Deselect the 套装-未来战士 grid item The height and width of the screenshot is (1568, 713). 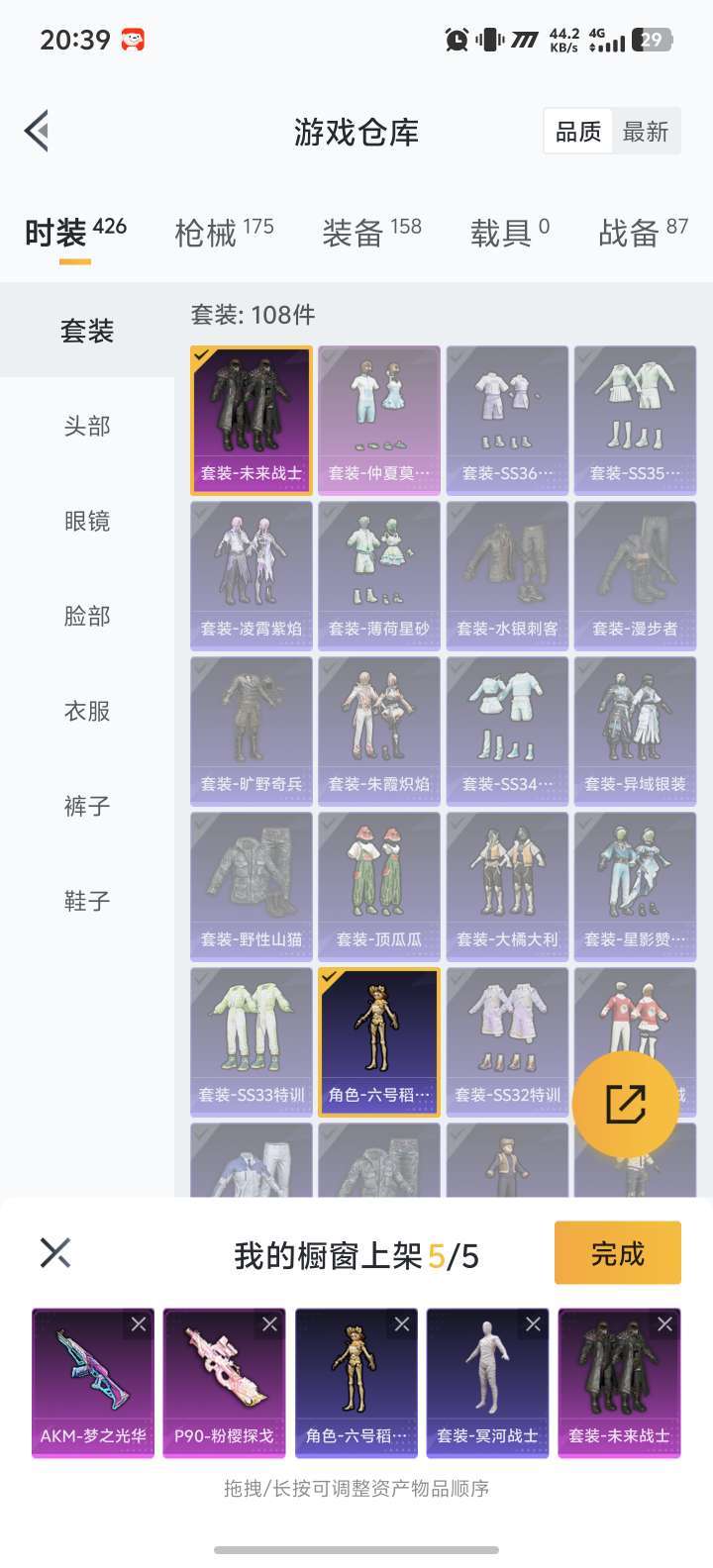point(252,420)
